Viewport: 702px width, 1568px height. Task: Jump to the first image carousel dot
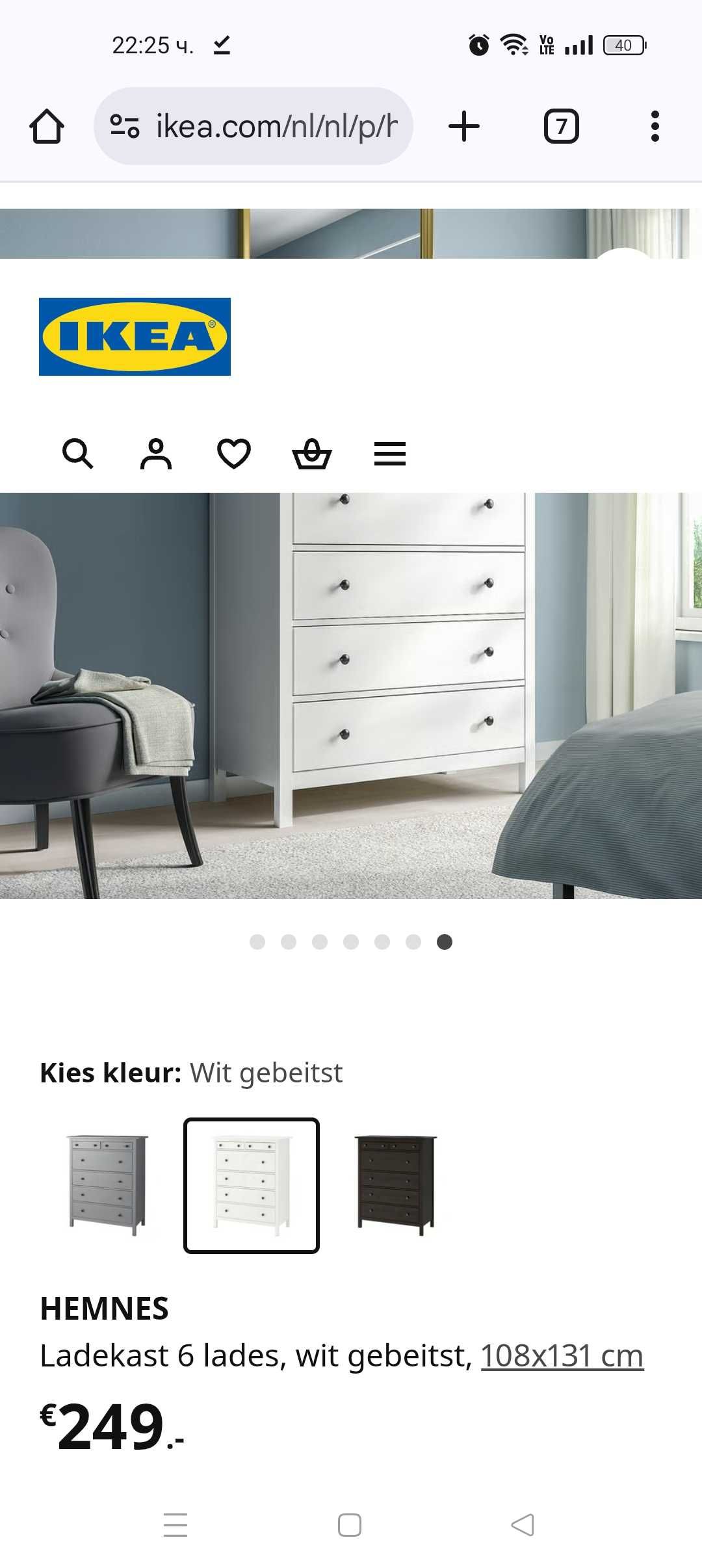point(257,942)
